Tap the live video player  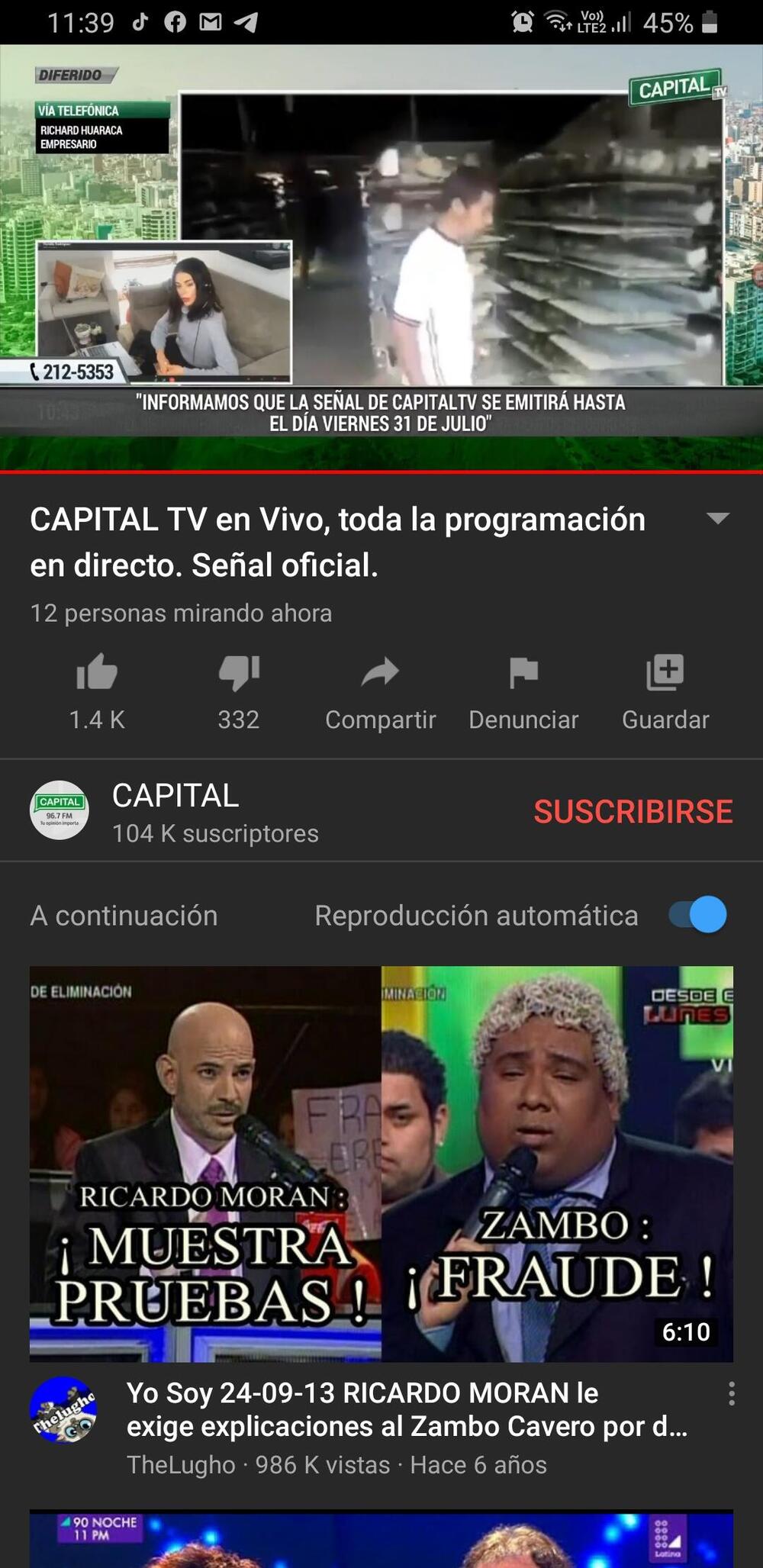pyautogui.click(x=381, y=256)
